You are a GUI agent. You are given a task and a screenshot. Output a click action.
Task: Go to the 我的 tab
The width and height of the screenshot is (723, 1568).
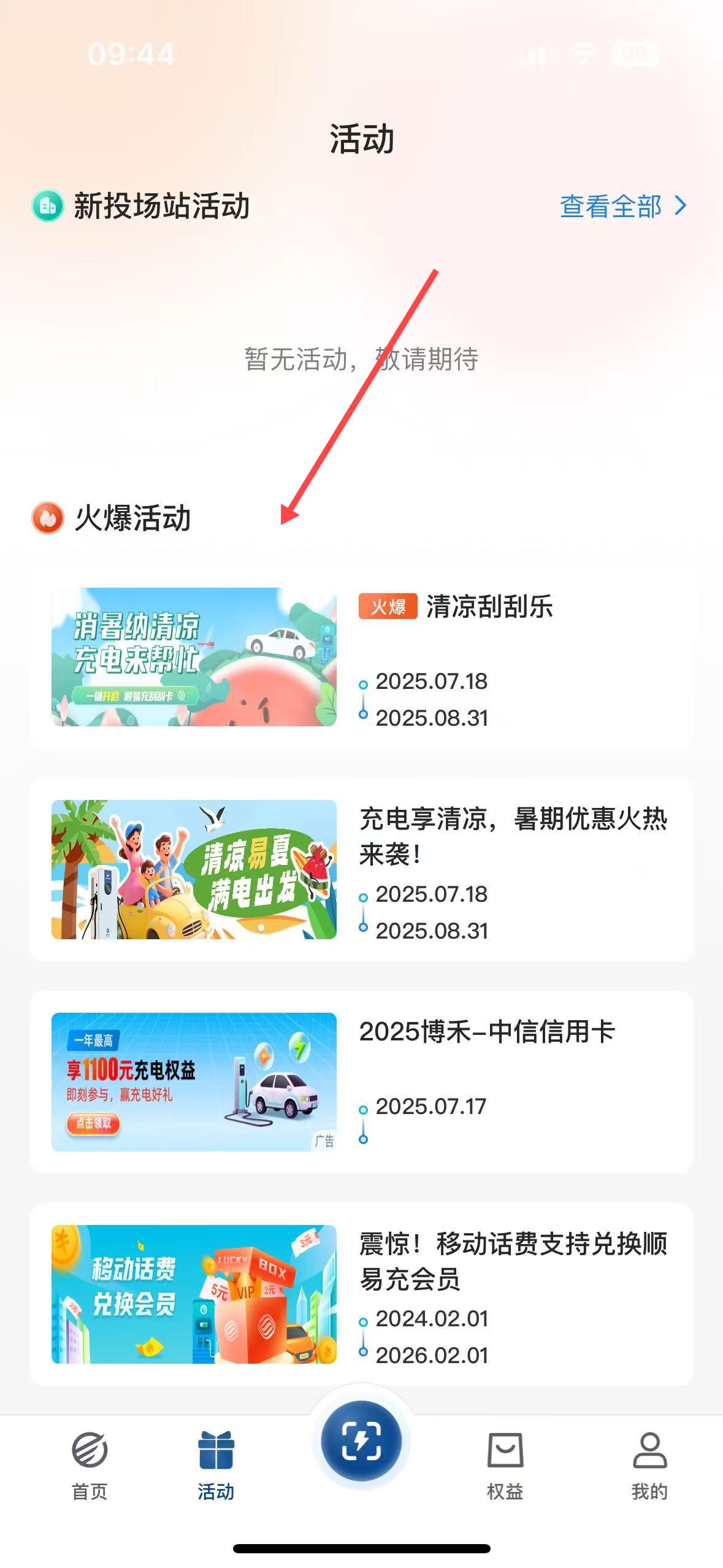(x=649, y=1466)
